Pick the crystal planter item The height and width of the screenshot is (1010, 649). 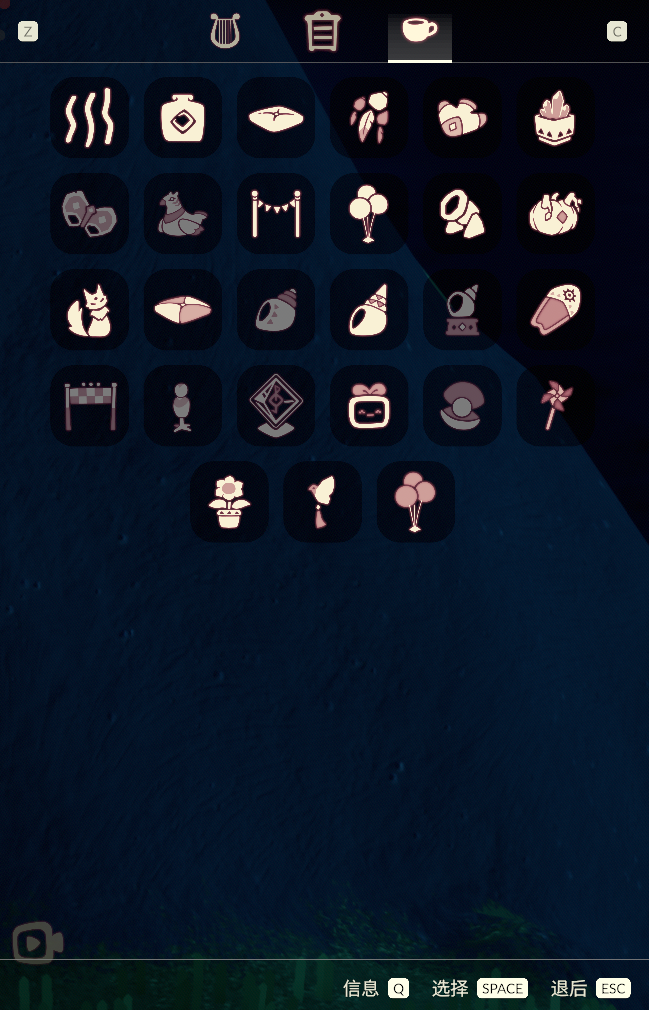[555, 117]
